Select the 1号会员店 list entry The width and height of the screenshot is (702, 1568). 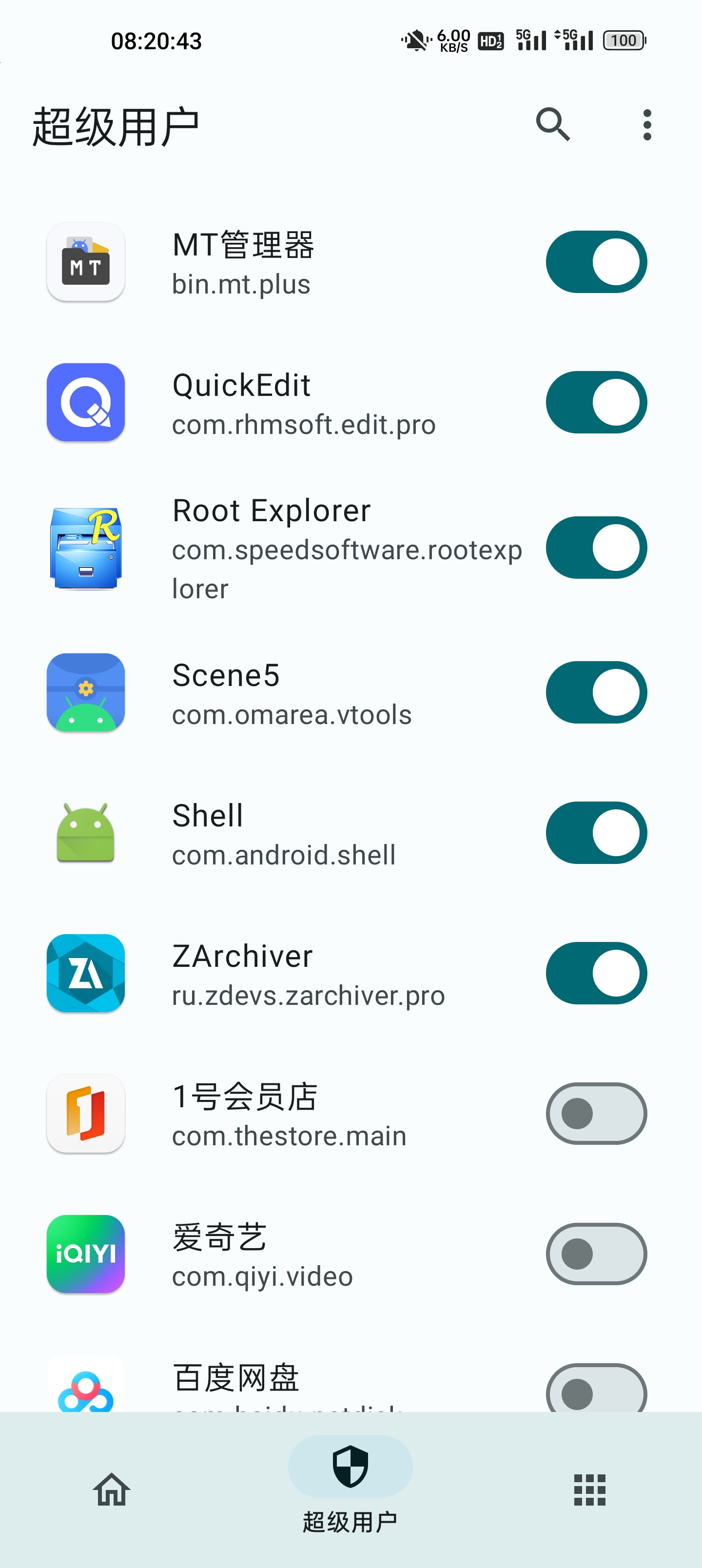286,1113
